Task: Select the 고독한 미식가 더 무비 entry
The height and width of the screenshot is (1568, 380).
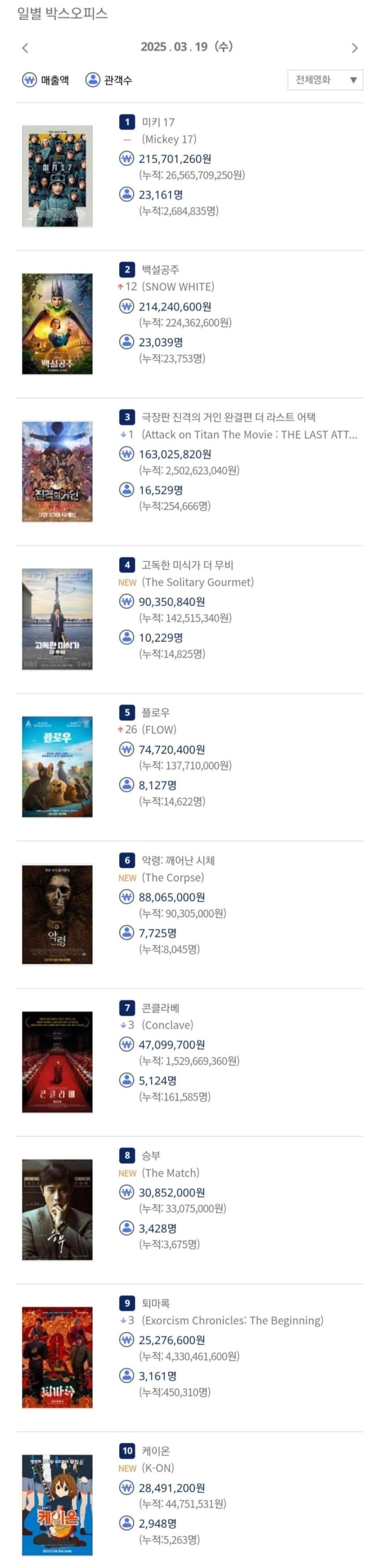Action: (x=187, y=565)
